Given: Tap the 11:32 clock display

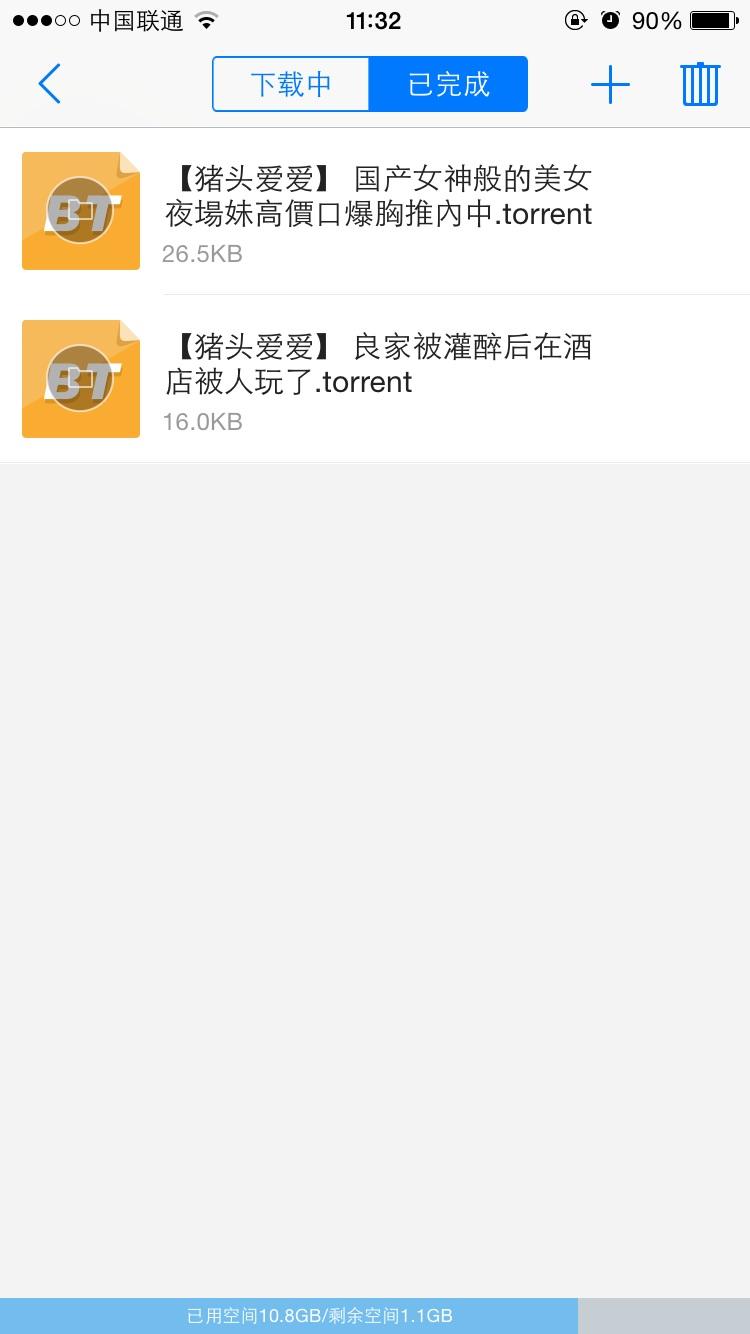Looking at the screenshot, I should tap(374, 19).
